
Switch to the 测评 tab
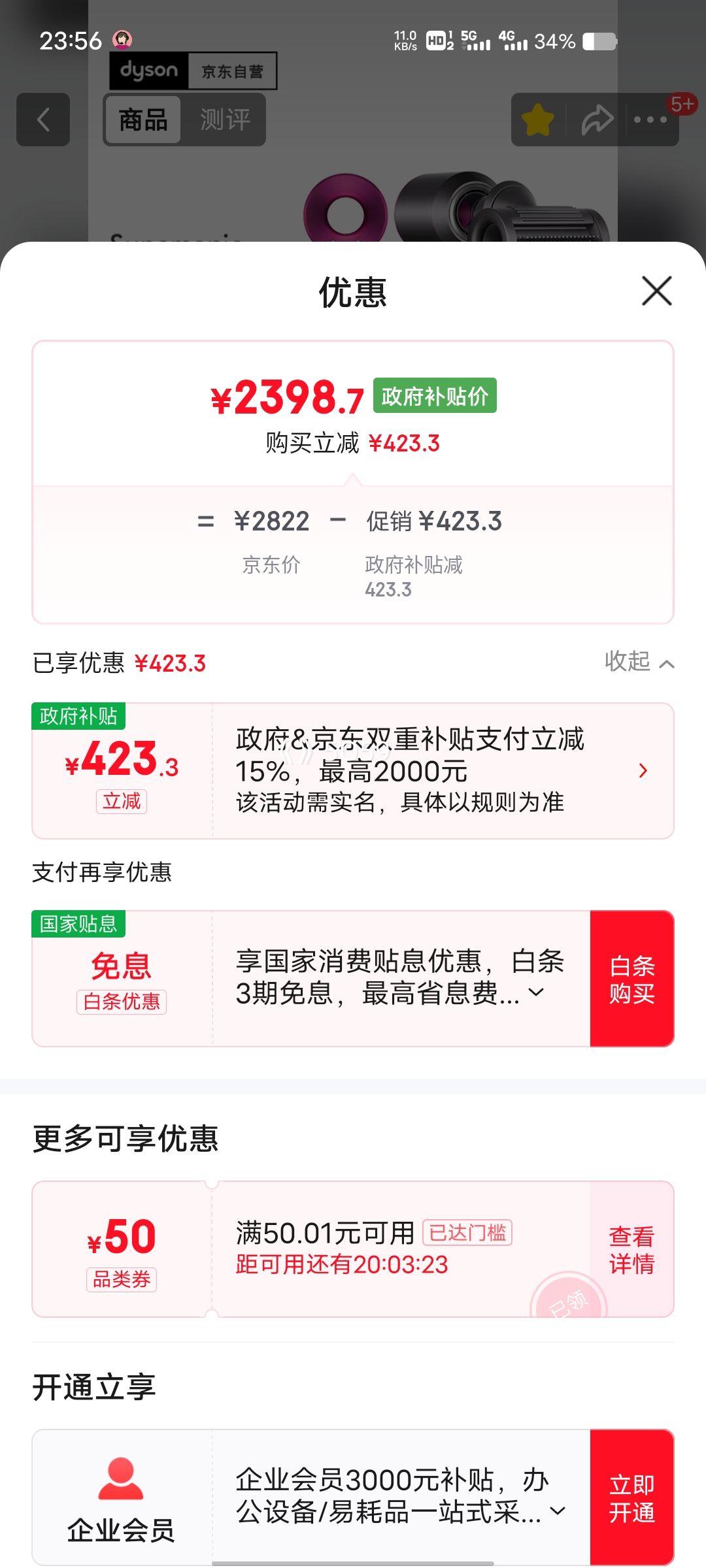pos(225,120)
